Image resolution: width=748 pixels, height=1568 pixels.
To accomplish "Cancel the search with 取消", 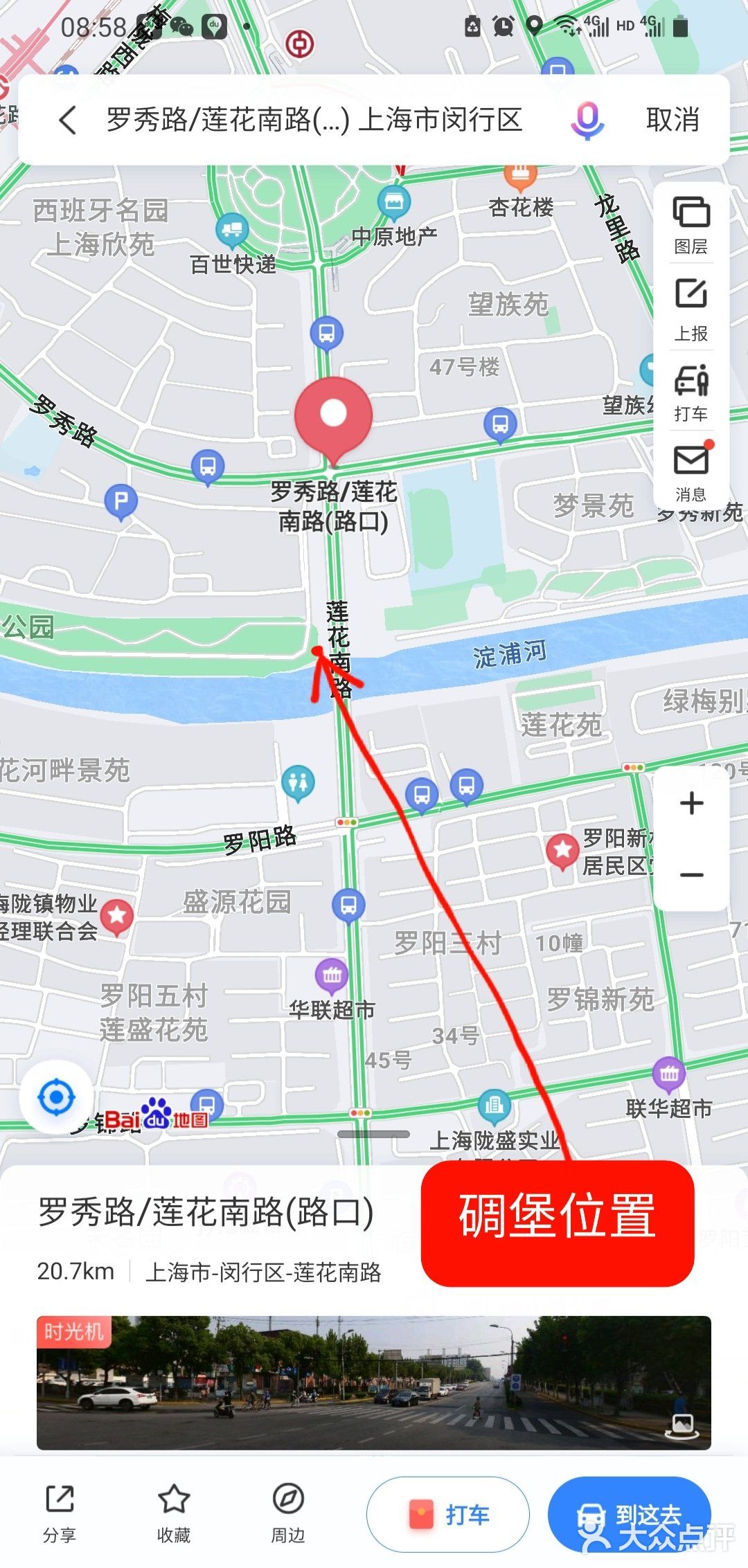I will click(673, 119).
